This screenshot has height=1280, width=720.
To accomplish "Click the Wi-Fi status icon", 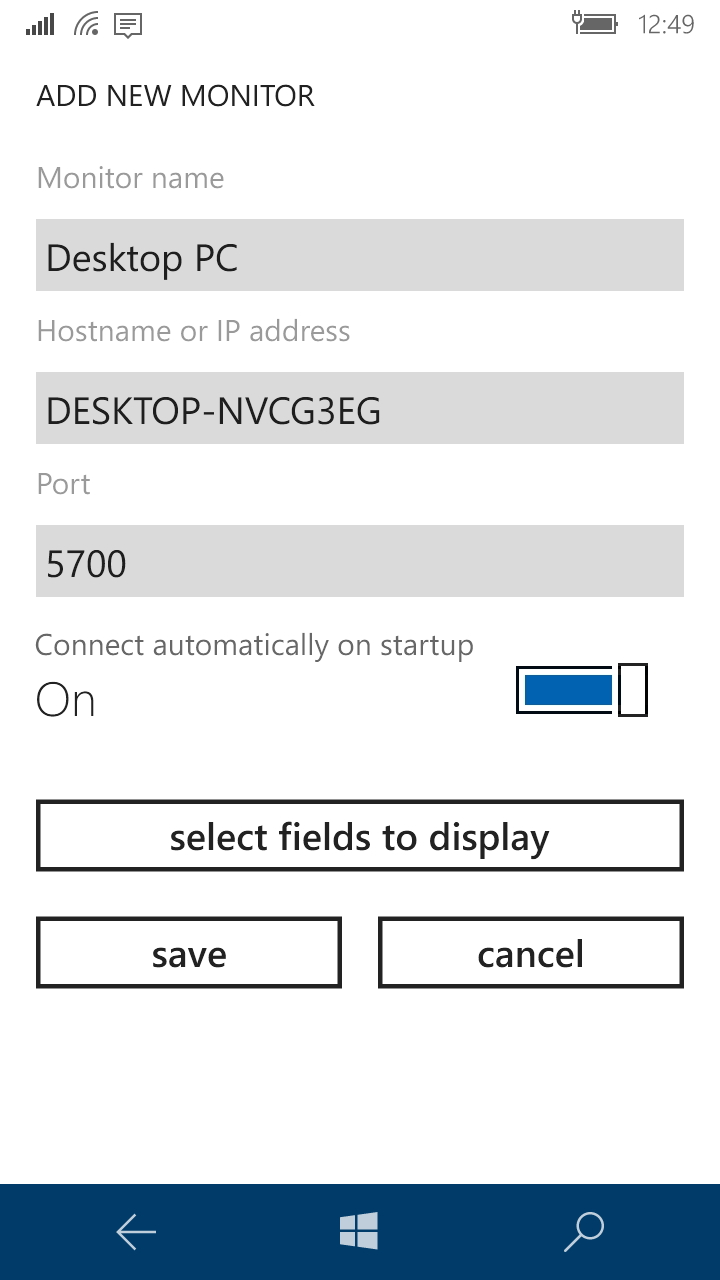I will tap(86, 24).
